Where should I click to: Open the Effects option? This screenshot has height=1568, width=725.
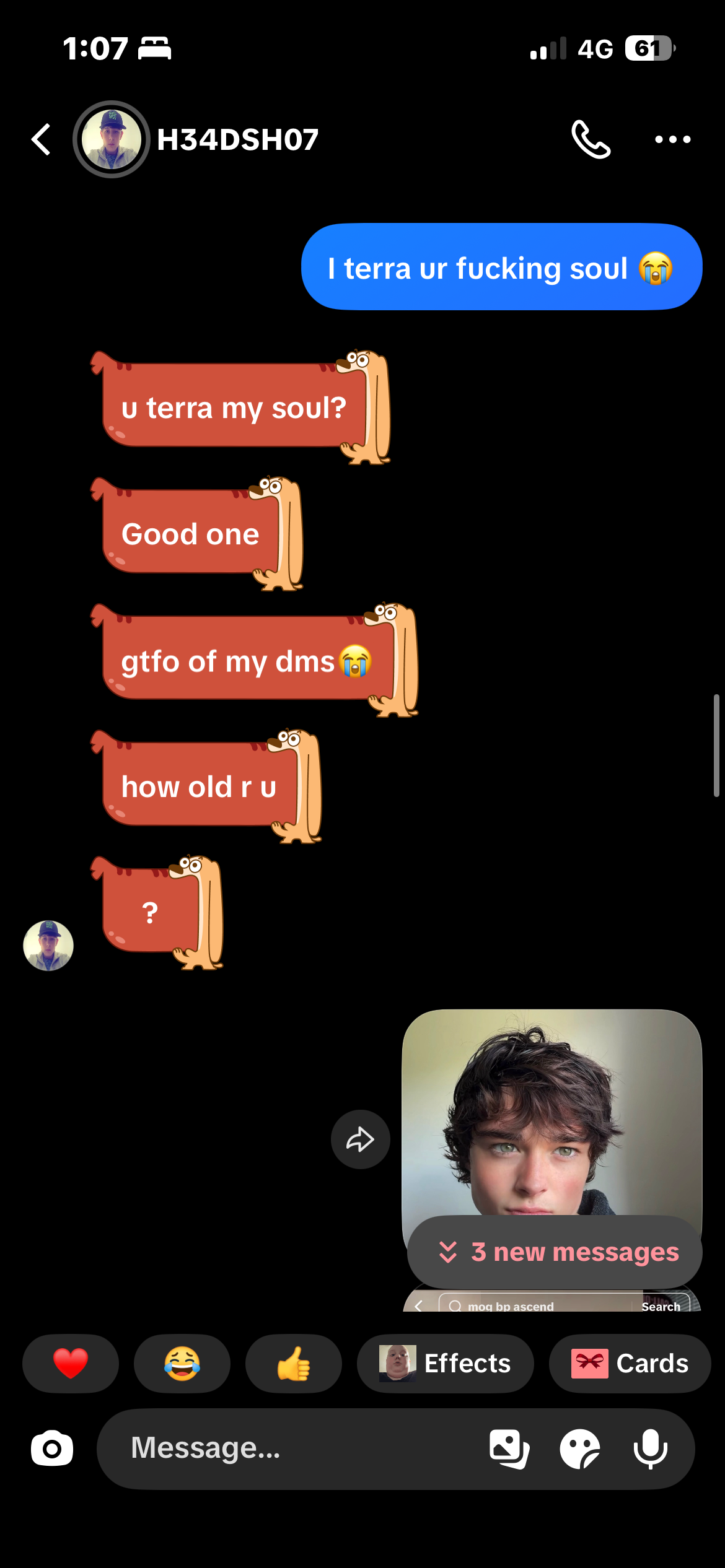pos(445,1364)
